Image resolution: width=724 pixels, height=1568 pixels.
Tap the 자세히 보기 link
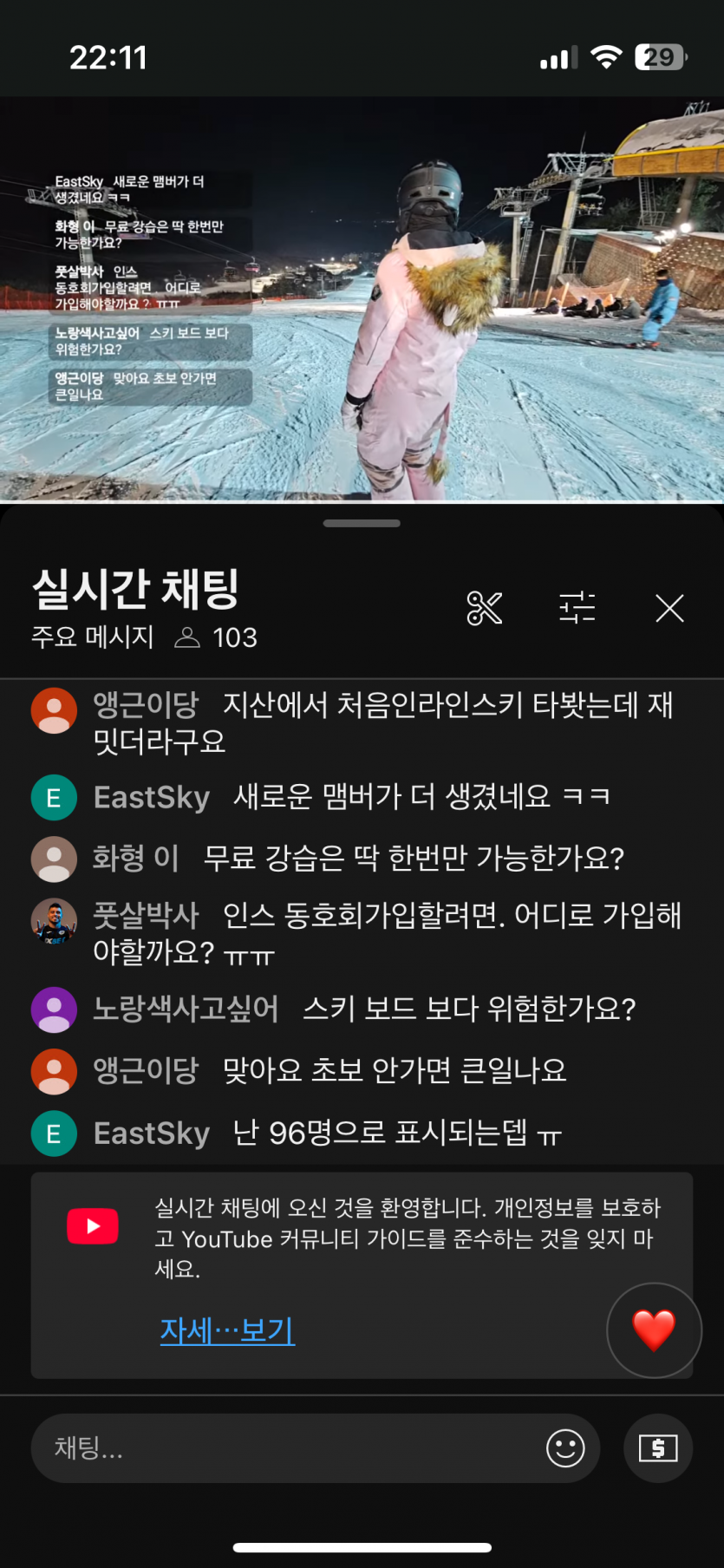[x=227, y=1330]
